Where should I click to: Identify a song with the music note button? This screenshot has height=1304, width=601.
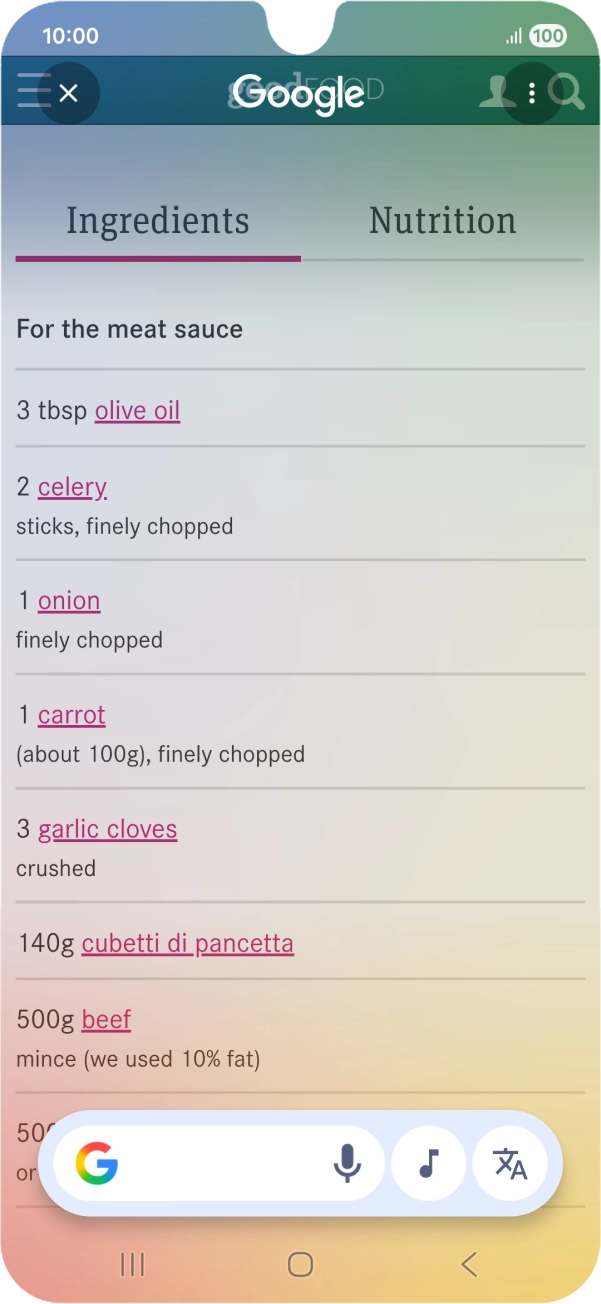[429, 1163]
